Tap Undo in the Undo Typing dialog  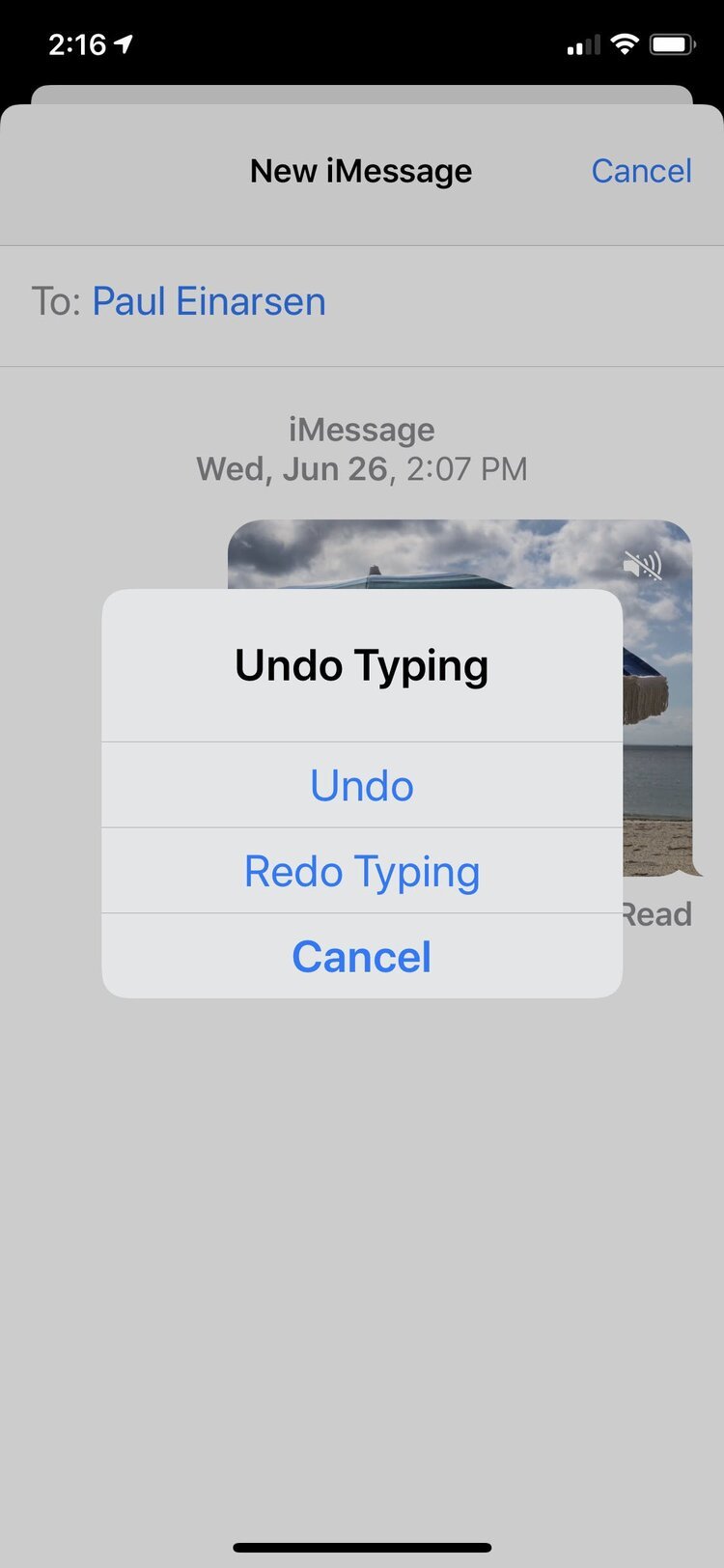362,785
